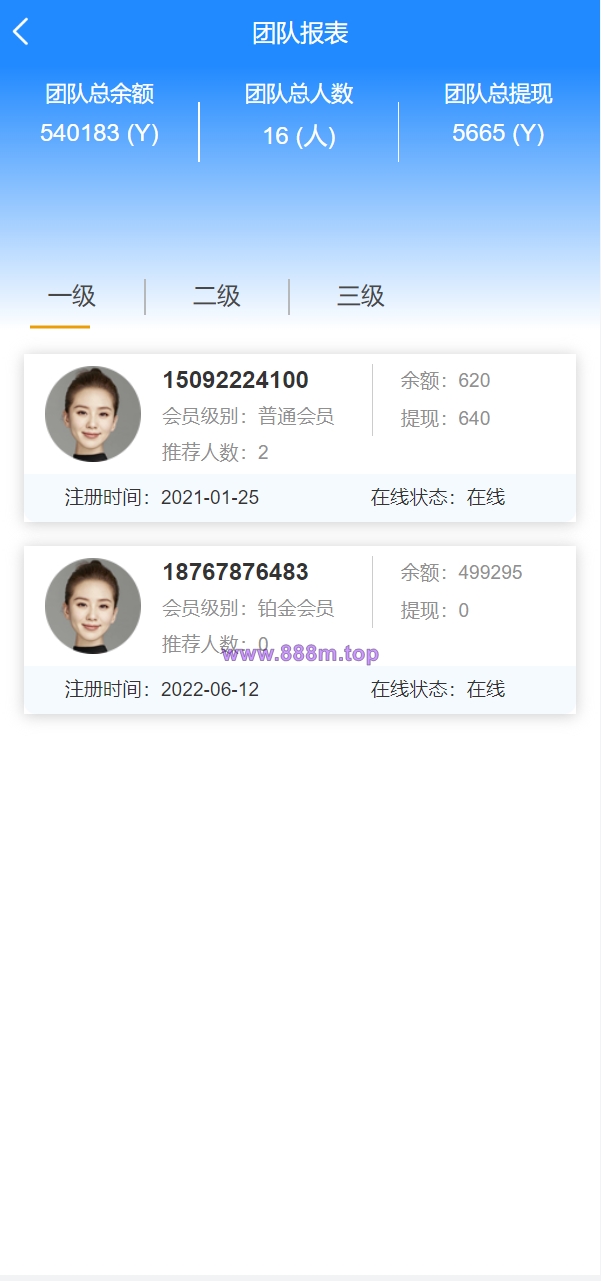Go back using the top-left arrow

pos(21,32)
